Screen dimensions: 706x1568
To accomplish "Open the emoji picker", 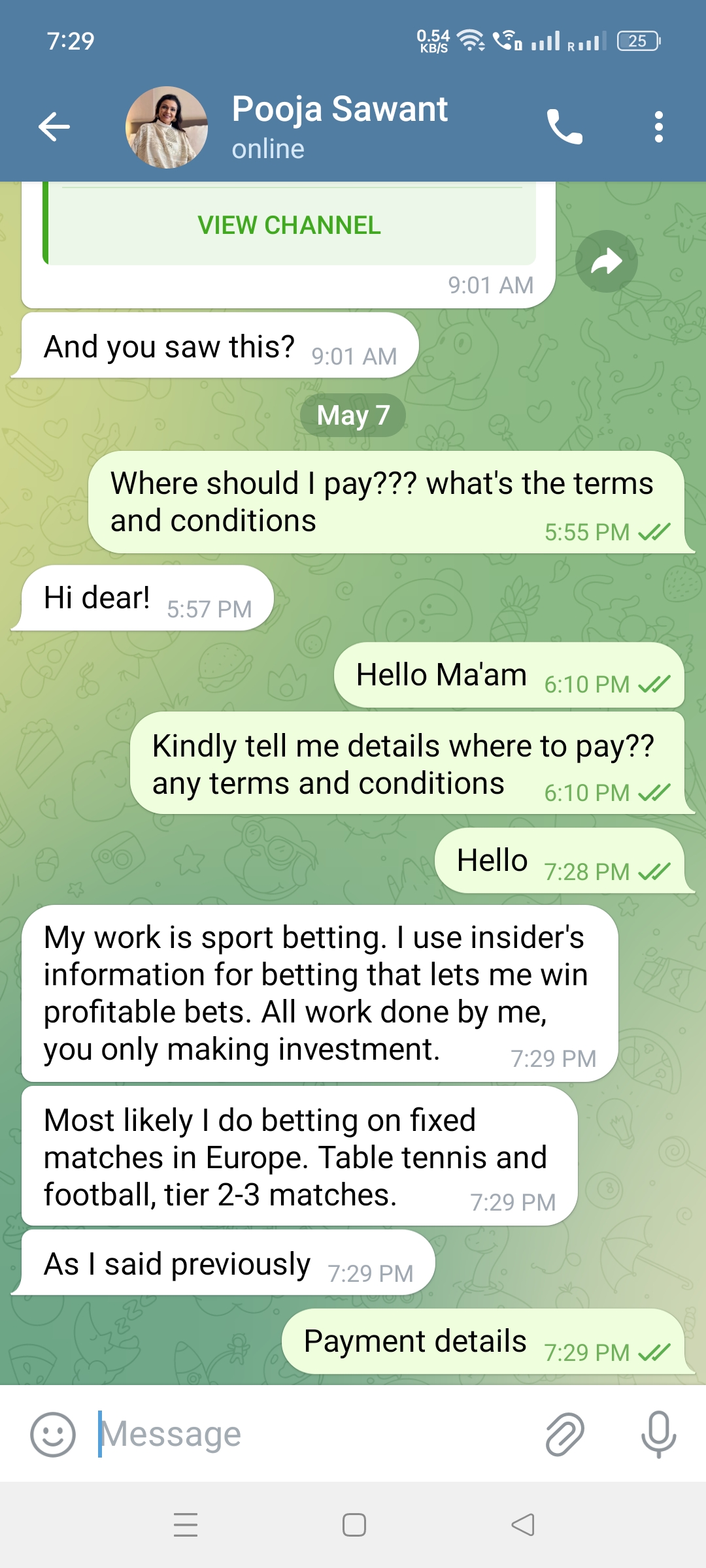I will click(53, 1435).
